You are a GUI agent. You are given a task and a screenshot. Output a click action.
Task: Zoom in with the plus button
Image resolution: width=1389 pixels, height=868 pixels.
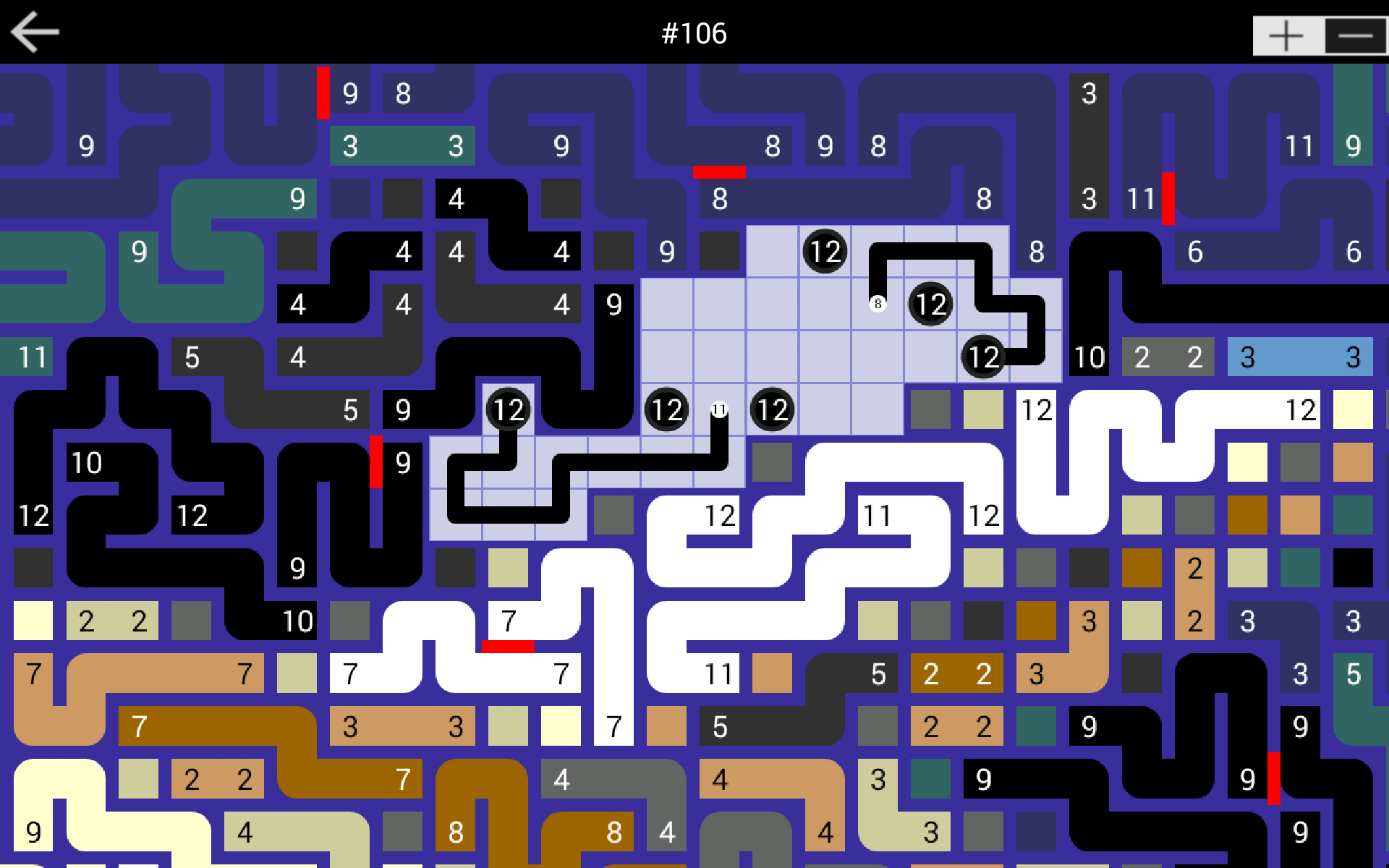pos(1287,35)
